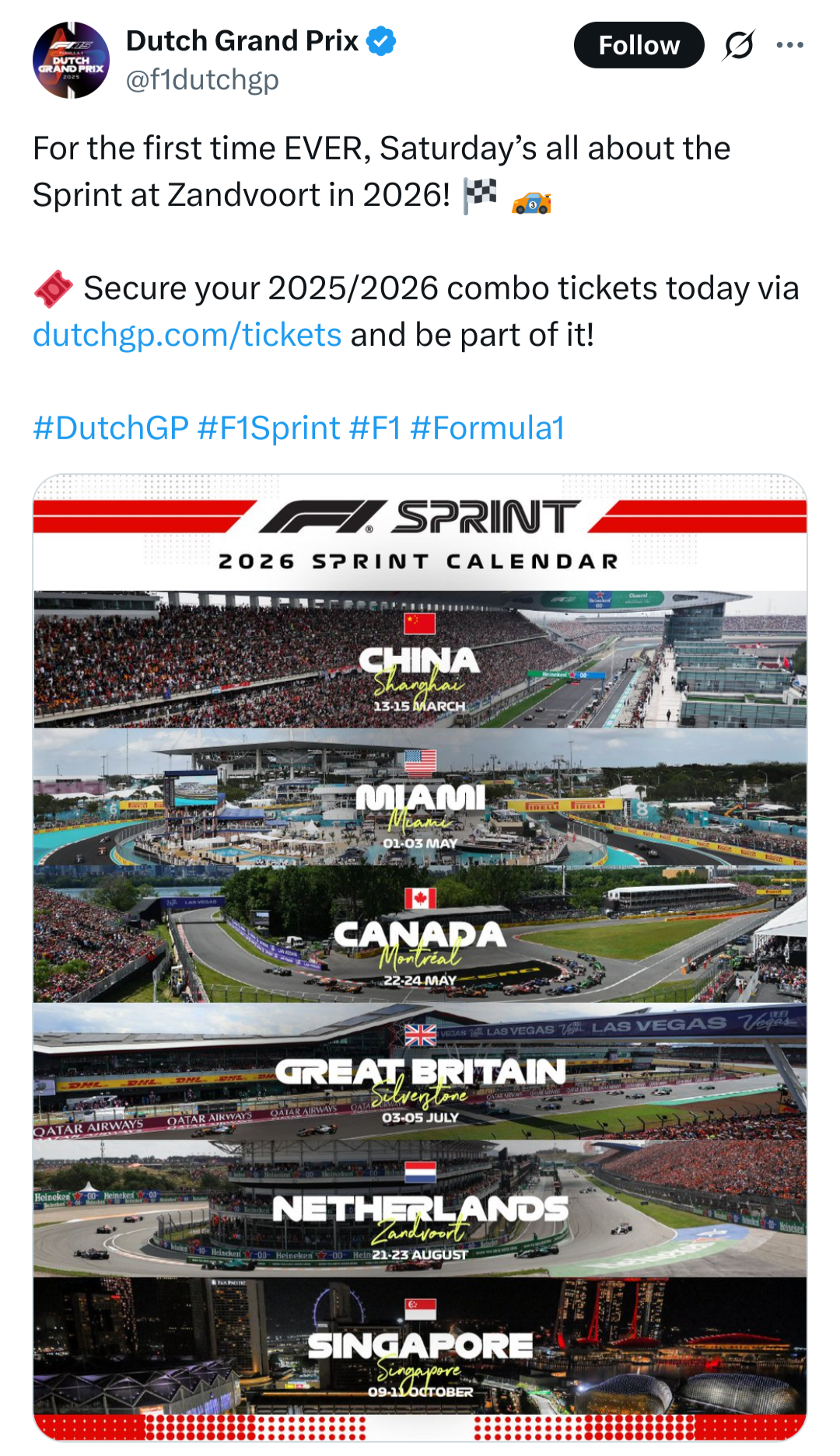Open the Grok icon next to Follow
Screen dimensions: 840x1456
pos(738,45)
